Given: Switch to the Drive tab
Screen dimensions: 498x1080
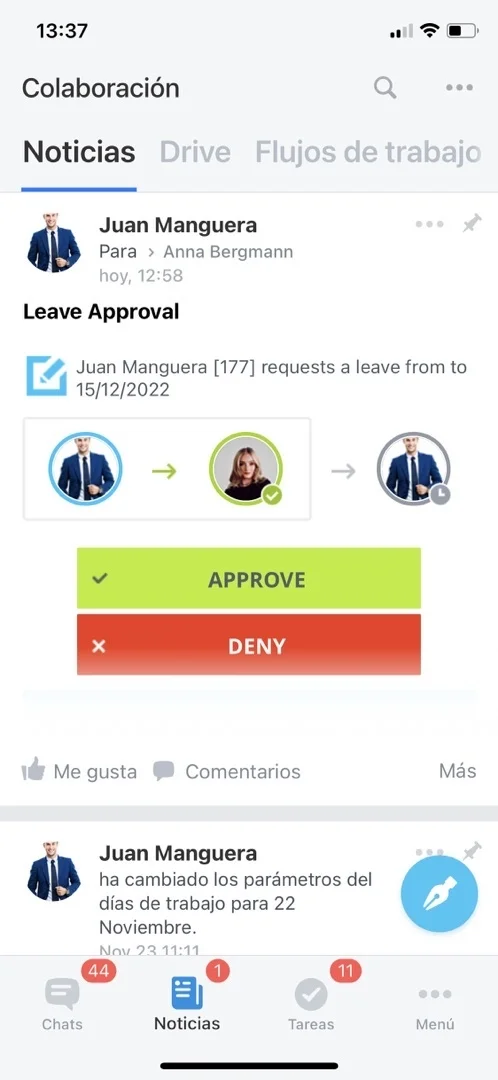Looking at the screenshot, I should click(x=195, y=152).
